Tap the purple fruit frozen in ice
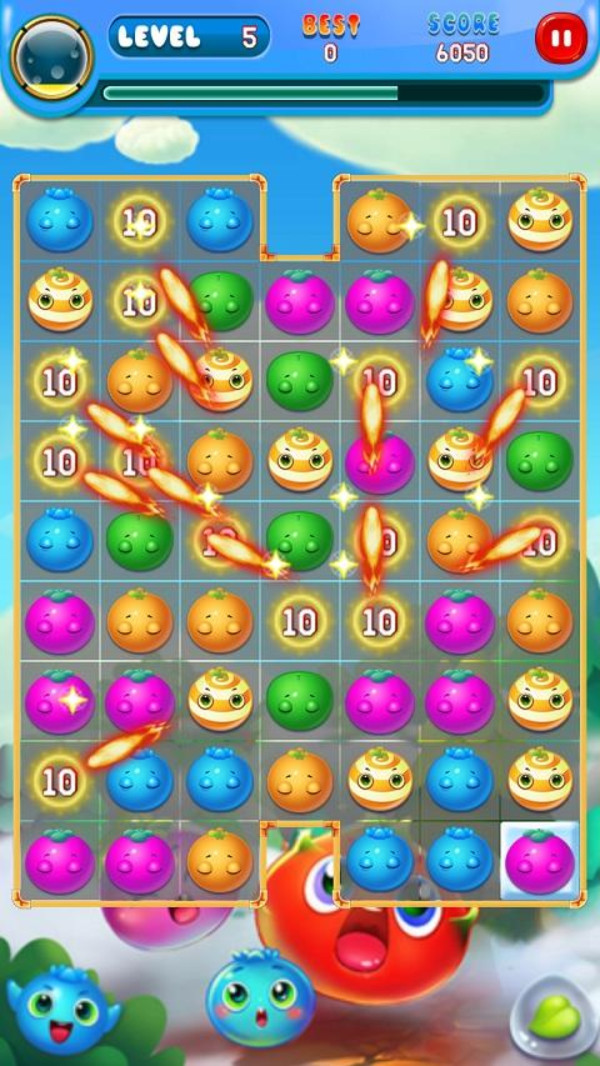The image size is (600, 1066). click(x=539, y=860)
